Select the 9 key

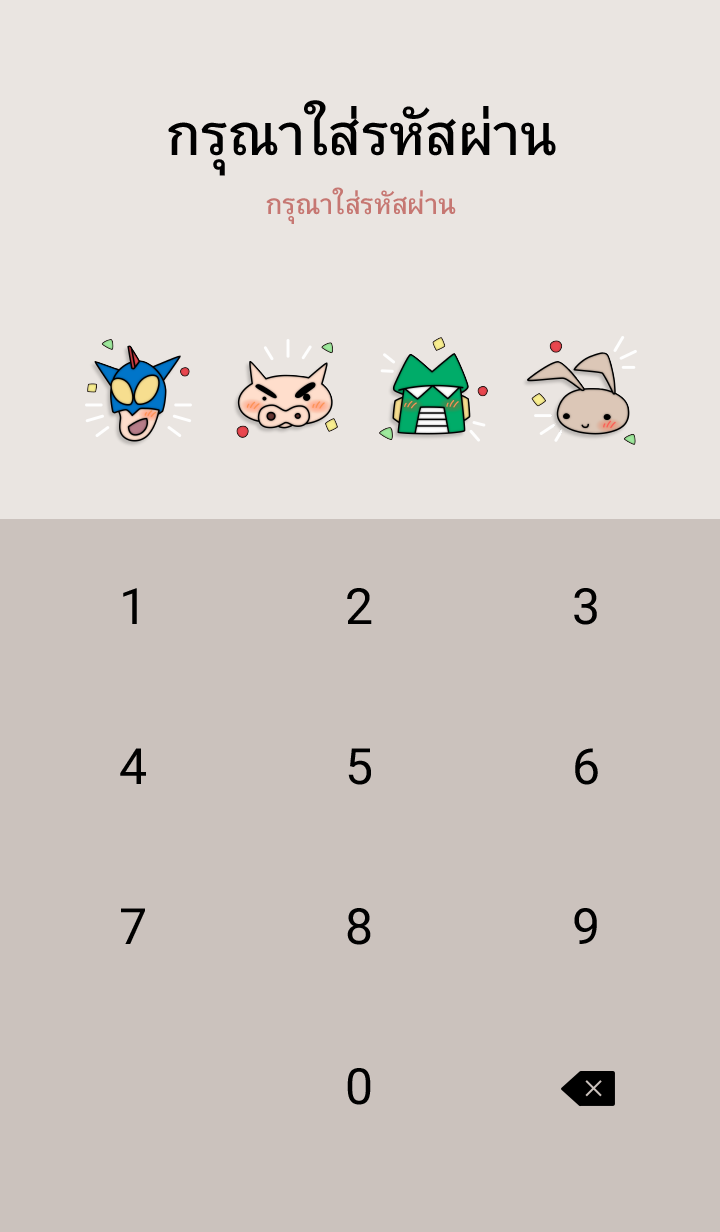pos(586,927)
